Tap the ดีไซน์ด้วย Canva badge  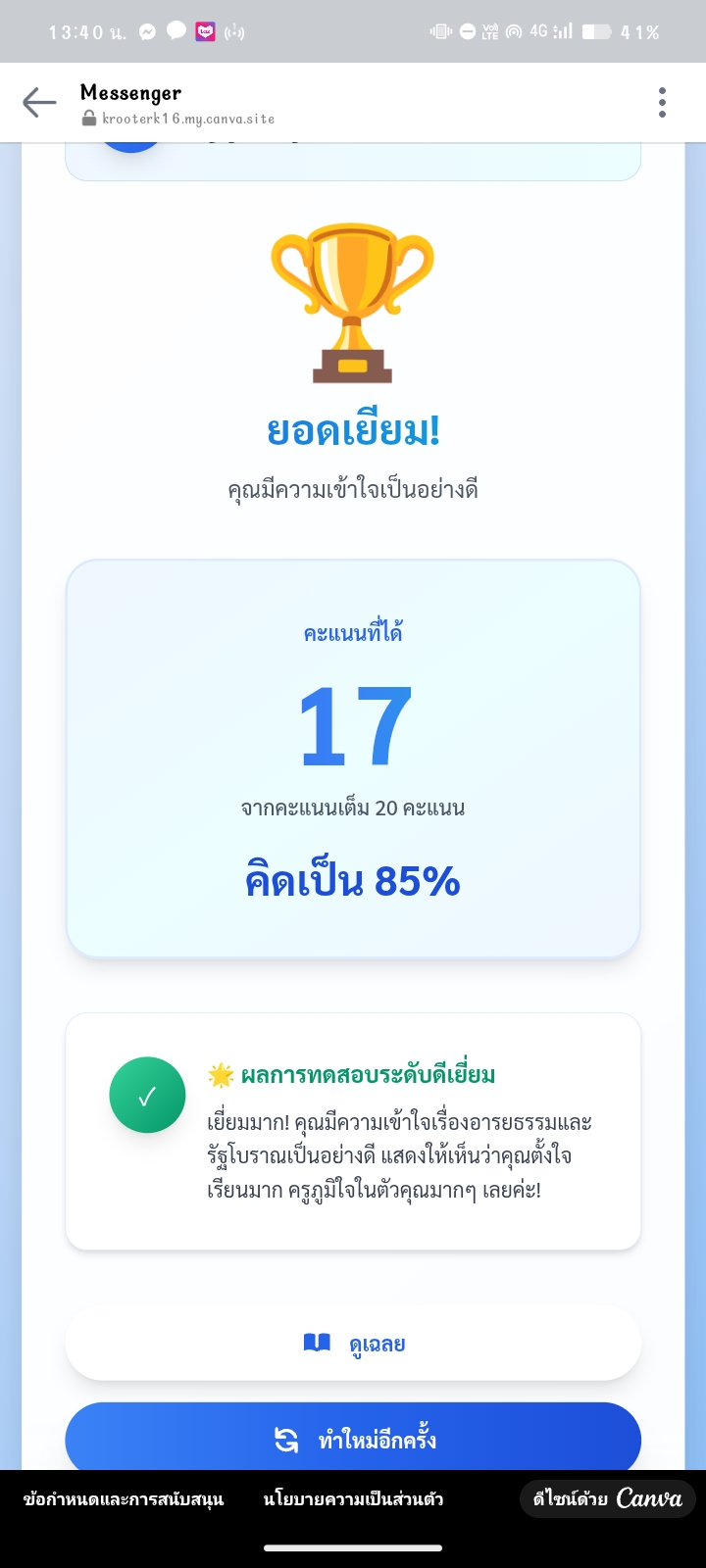pyautogui.click(x=607, y=1498)
